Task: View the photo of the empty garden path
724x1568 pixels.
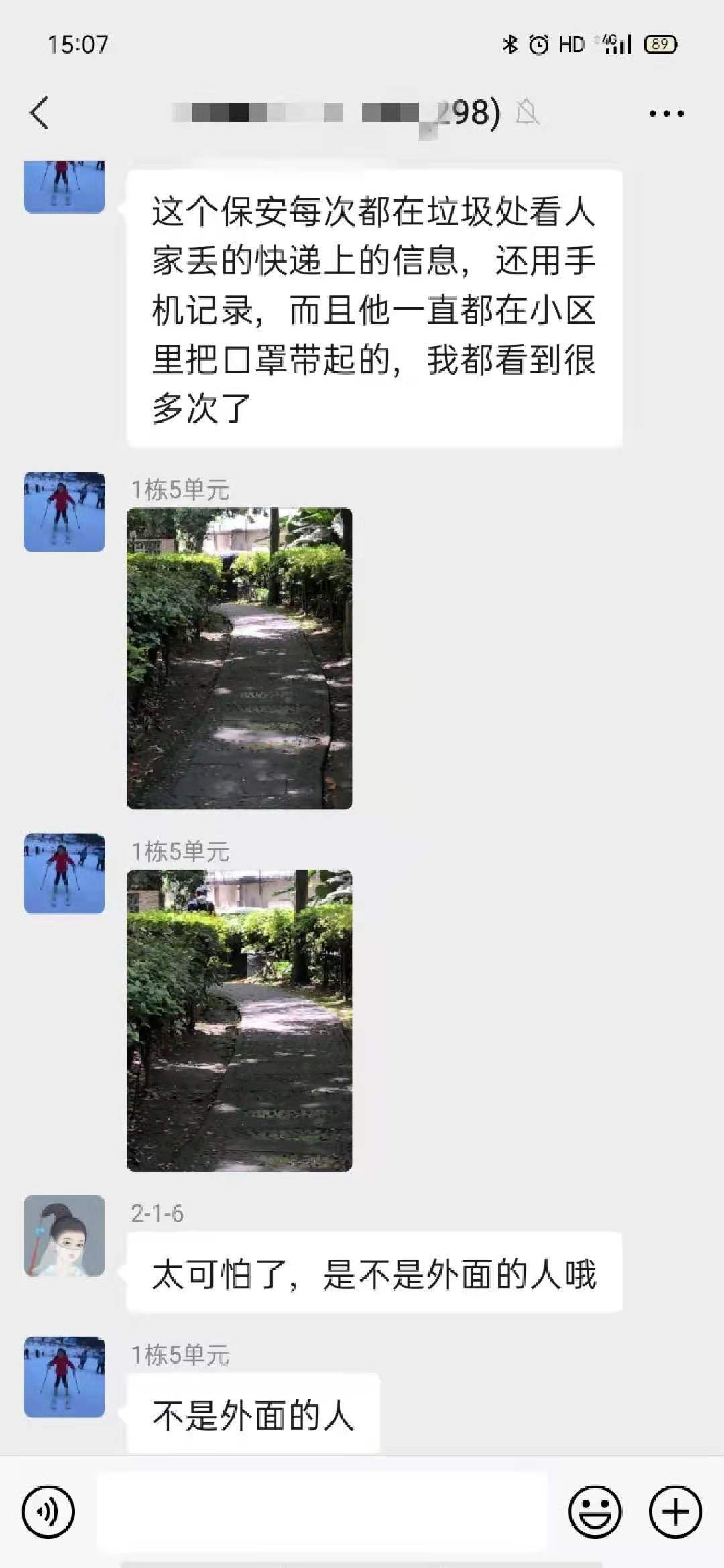Action: (x=239, y=658)
